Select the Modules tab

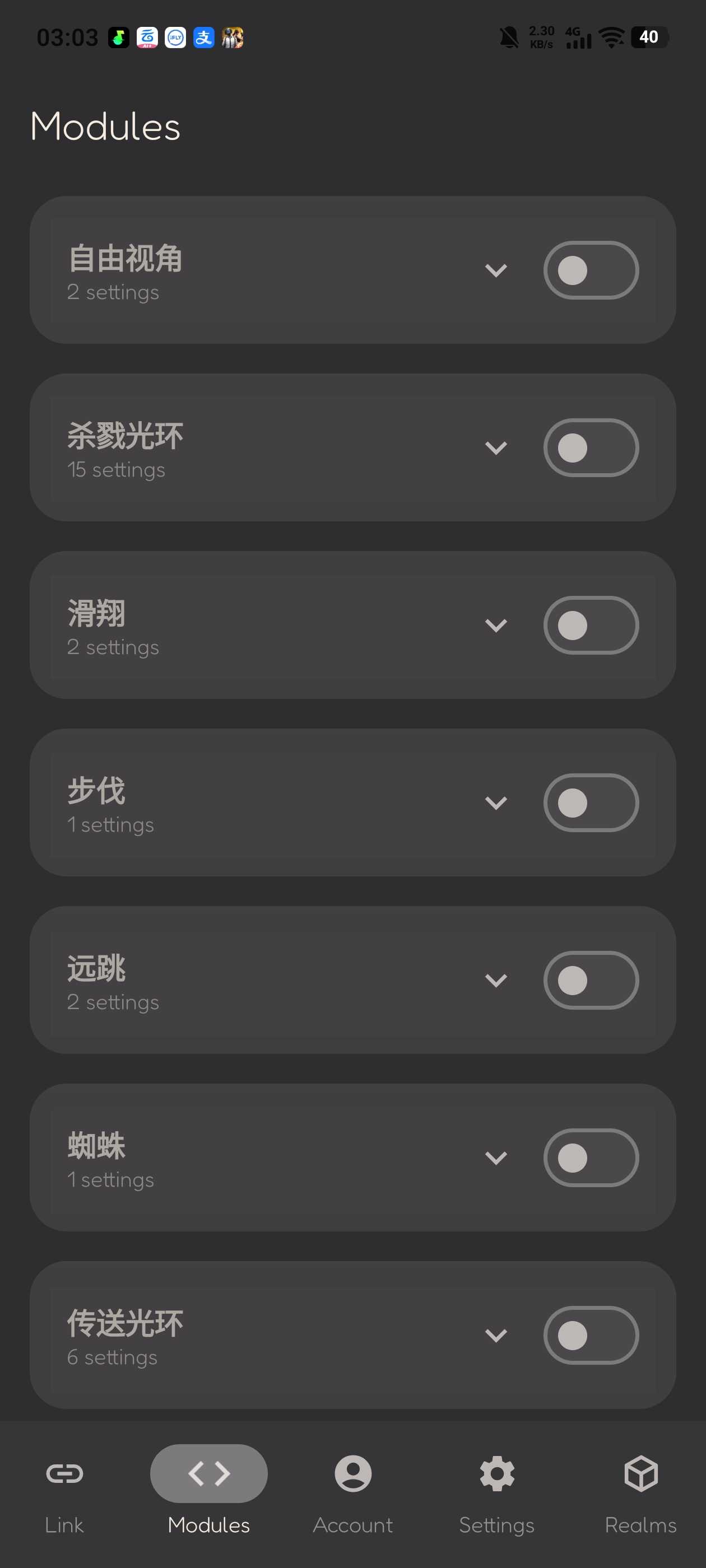tap(209, 1488)
